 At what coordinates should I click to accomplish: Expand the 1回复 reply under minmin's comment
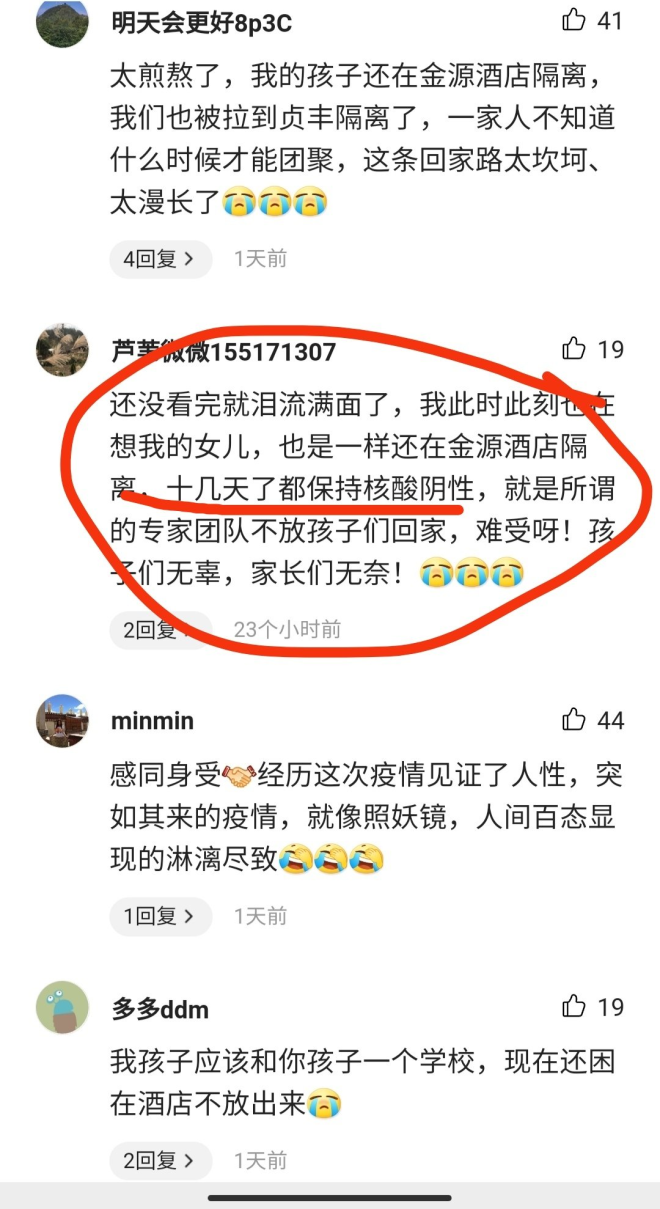click(x=160, y=915)
